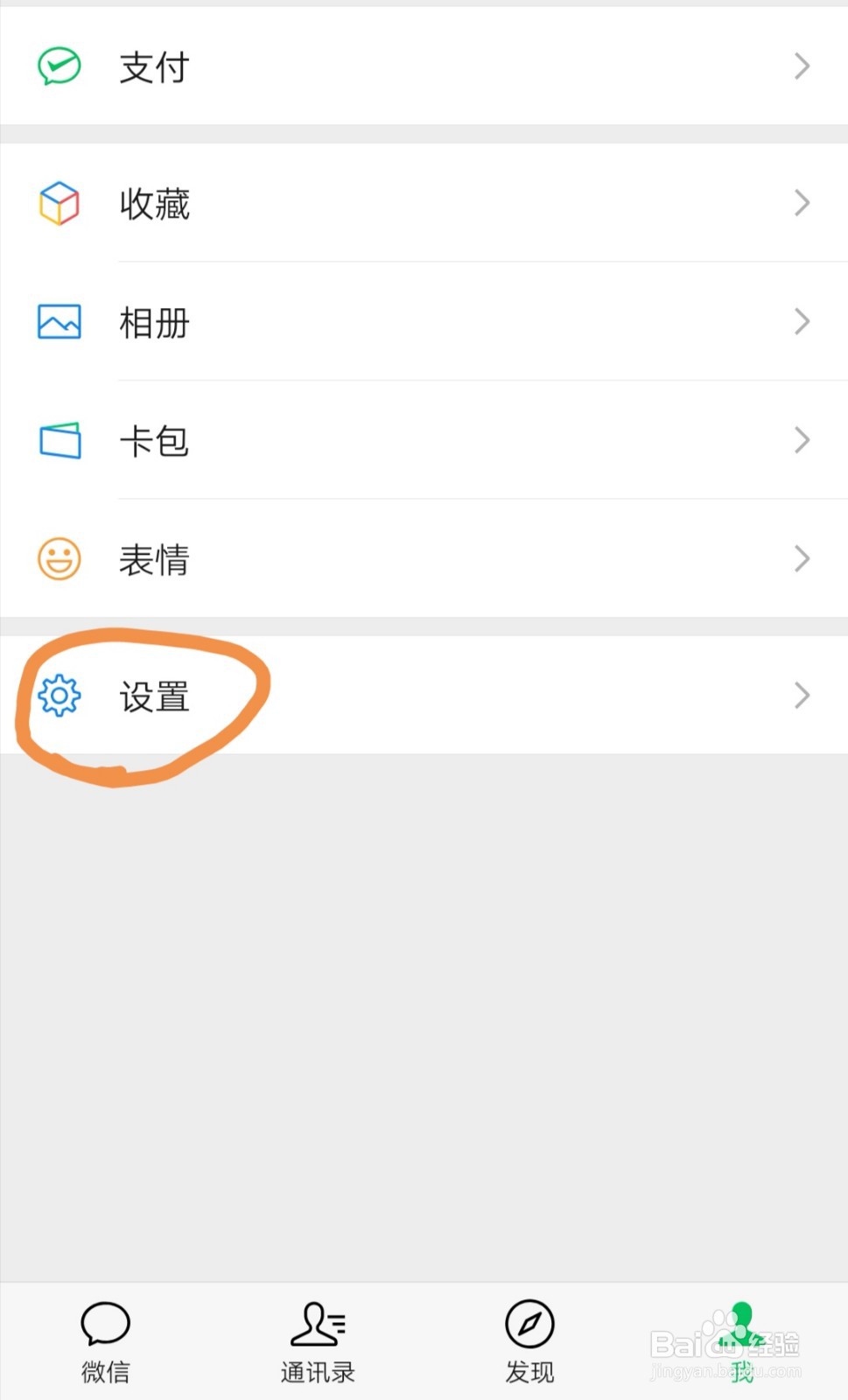Expand the Settings row chevron
This screenshot has width=848, height=1400.
coord(801,696)
